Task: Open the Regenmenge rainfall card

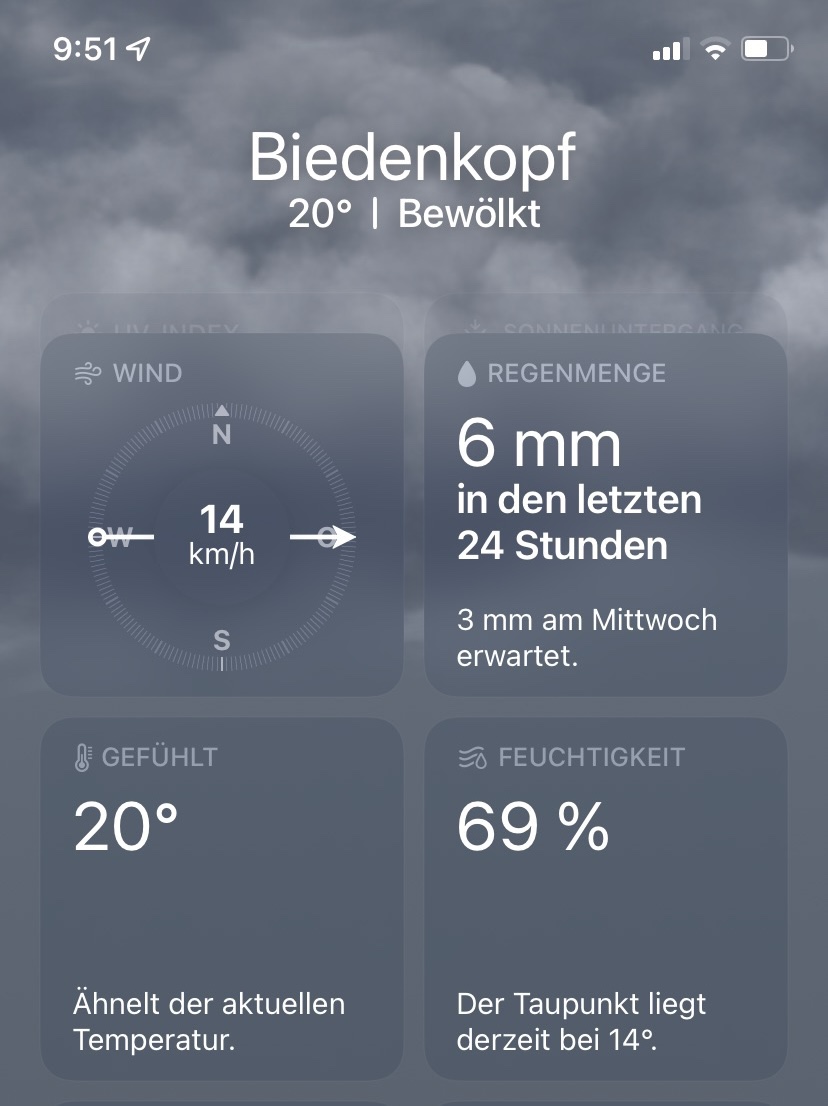Action: 606,515
